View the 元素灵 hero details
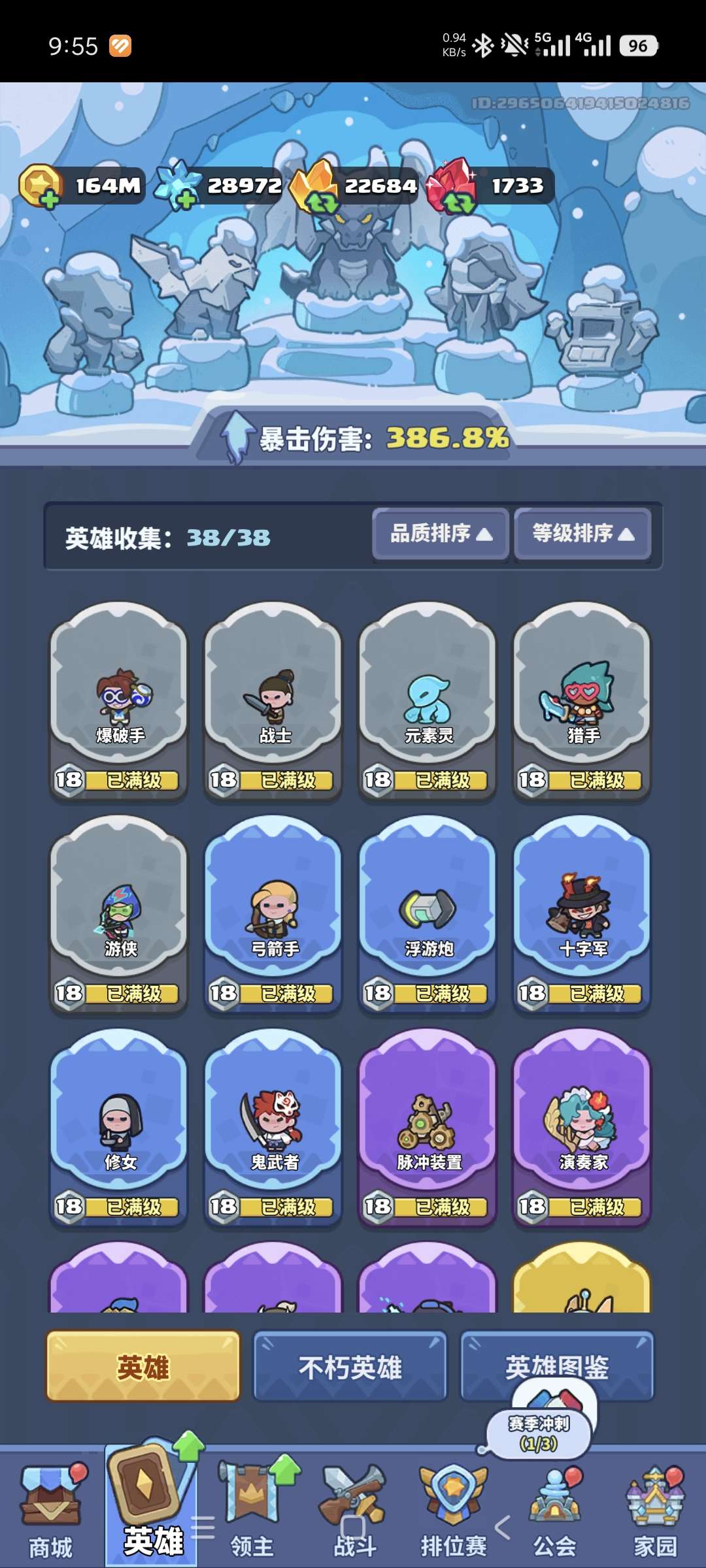Image resolution: width=706 pixels, height=1568 pixels. point(428,702)
